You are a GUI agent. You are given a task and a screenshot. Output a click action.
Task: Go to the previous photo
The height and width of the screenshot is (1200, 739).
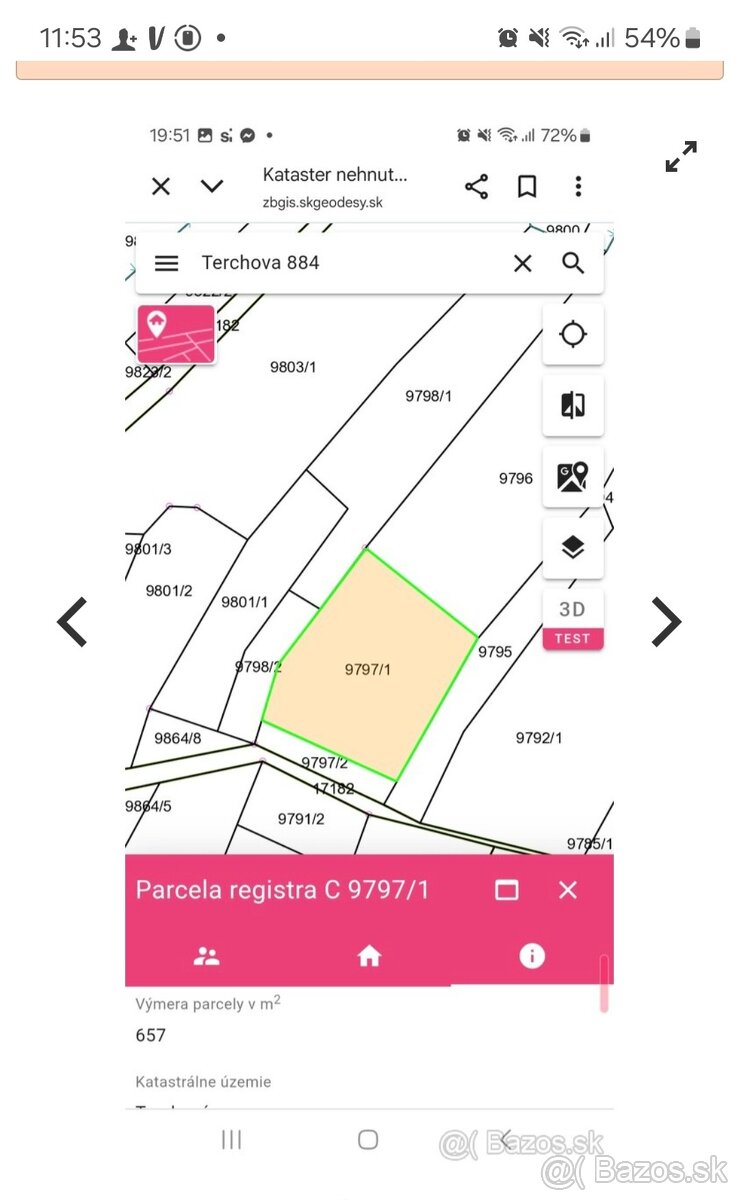[72, 622]
